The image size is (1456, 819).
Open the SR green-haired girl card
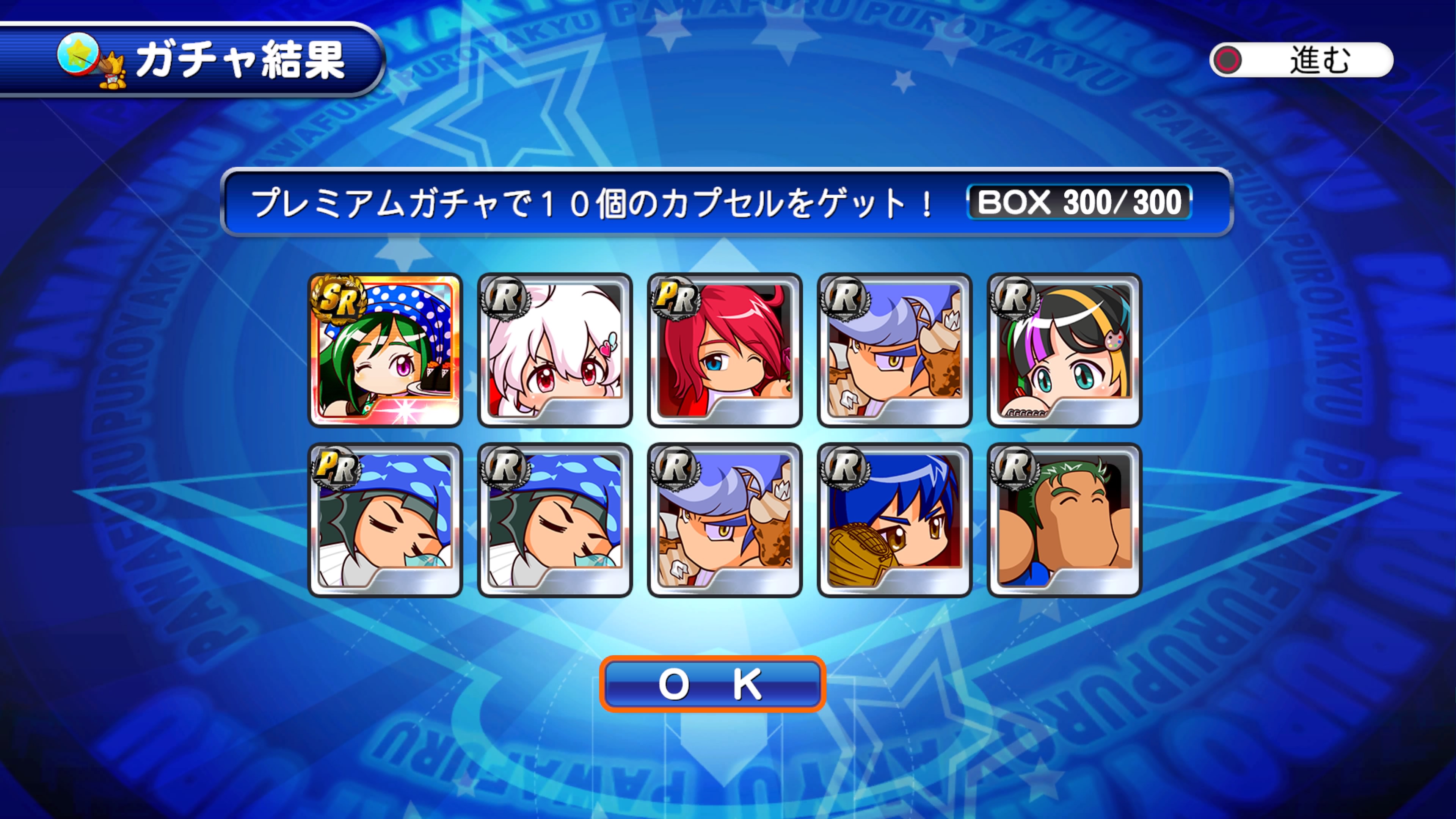click(385, 350)
